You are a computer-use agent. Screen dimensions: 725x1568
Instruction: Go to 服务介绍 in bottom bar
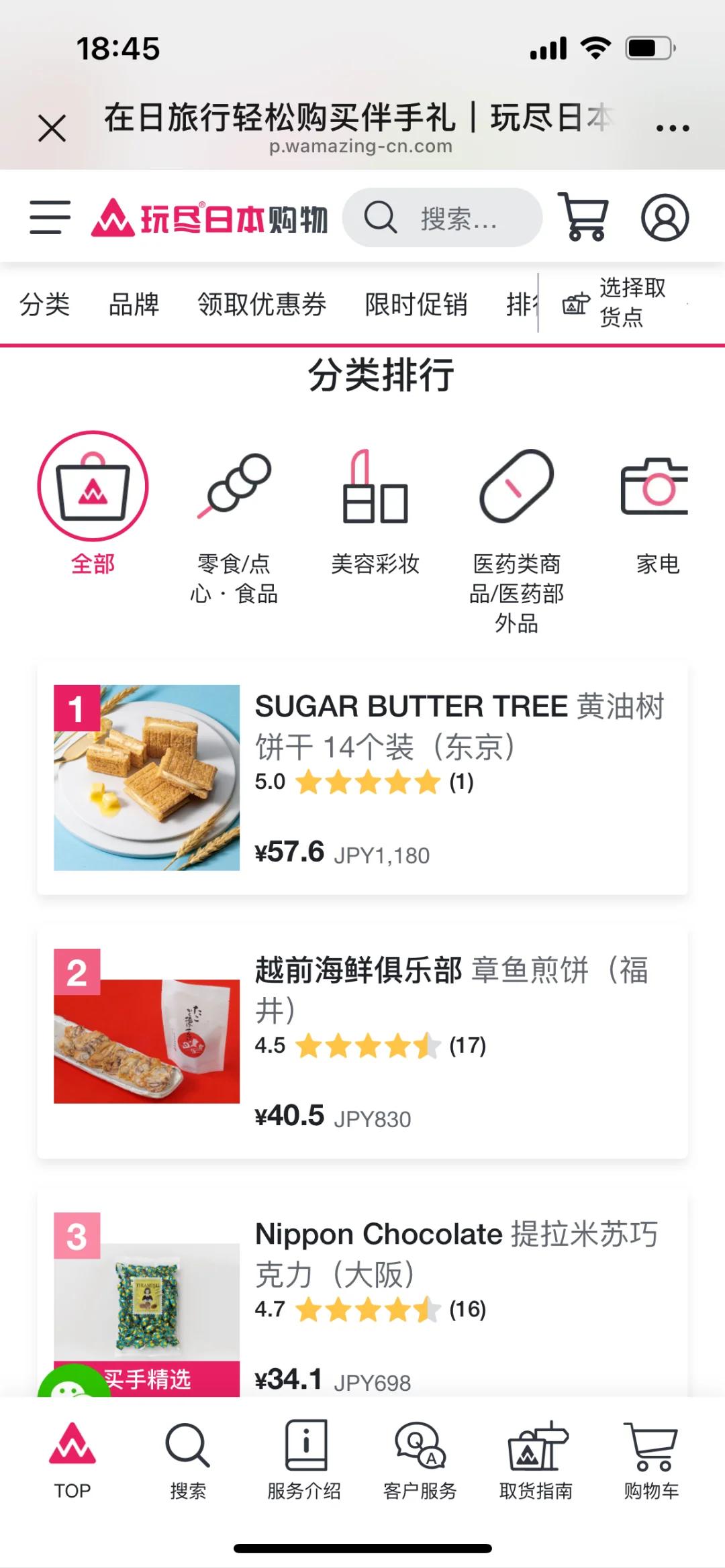(x=304, y=1460)
